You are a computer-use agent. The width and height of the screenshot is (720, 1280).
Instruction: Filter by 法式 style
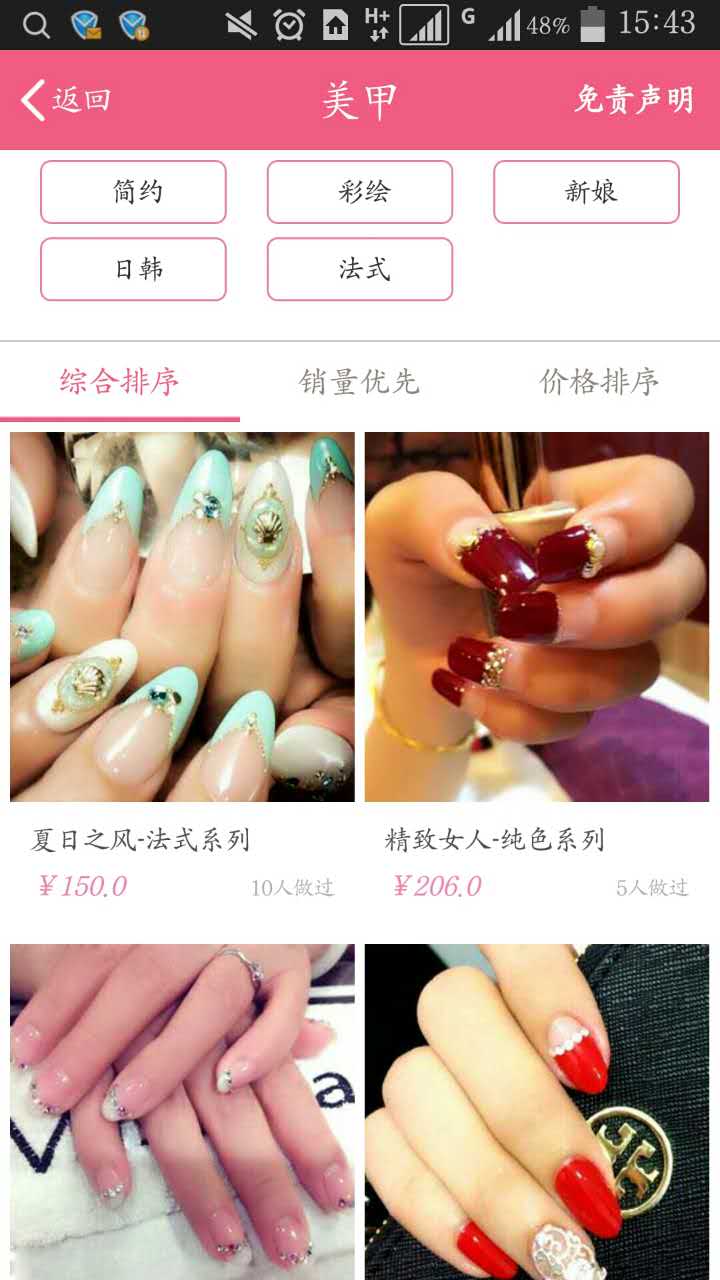(360, 269)
